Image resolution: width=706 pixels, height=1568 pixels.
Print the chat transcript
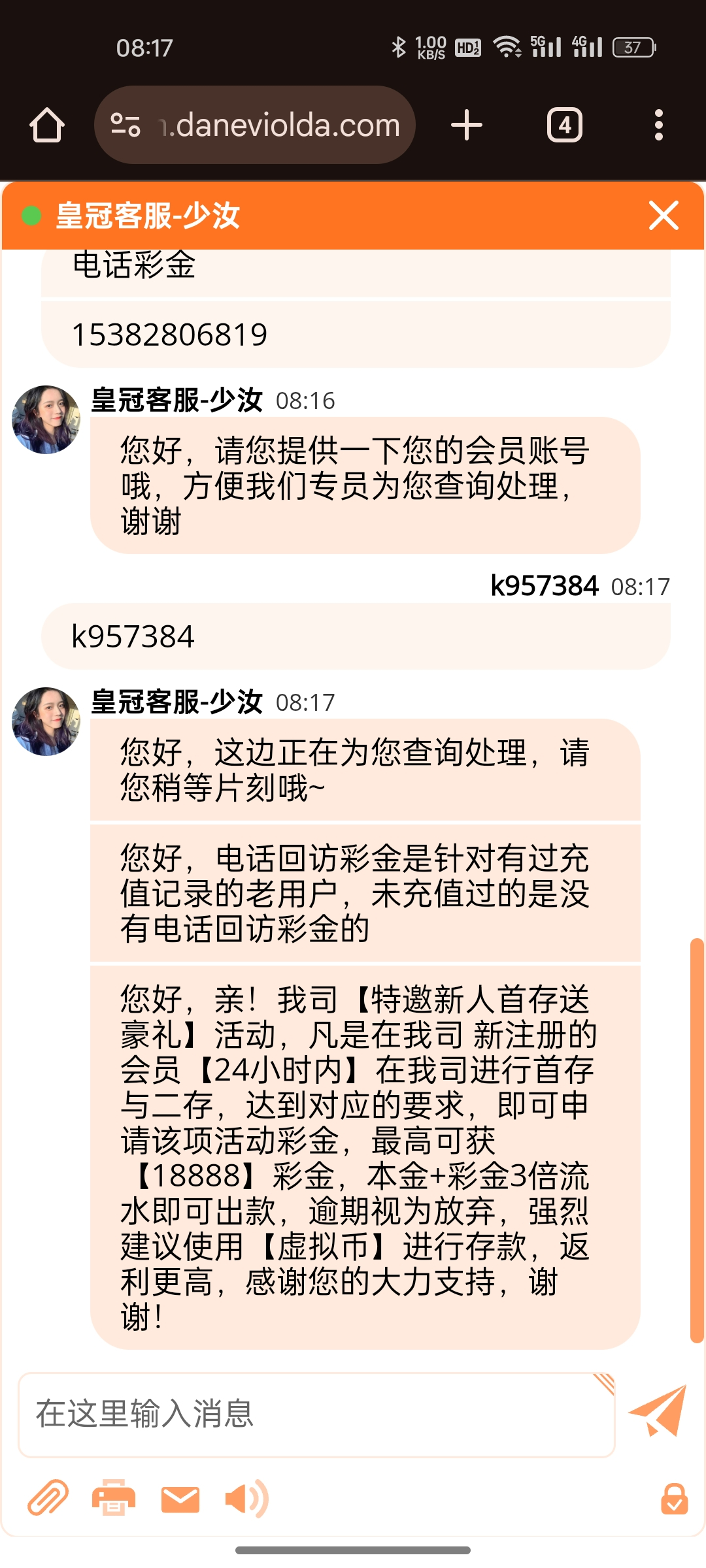(x=114, y=1498)
